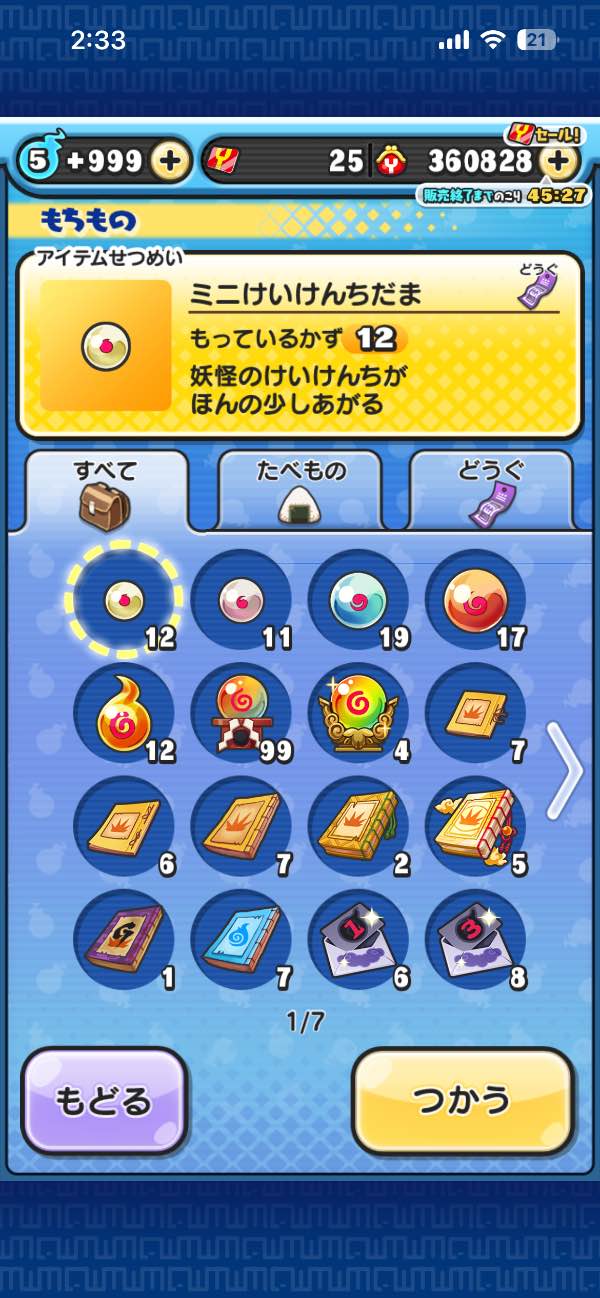Screen dimensions: 600x1298
Task: Select the ornate tasseled book with count 5
Action: [x=475, y=826]
